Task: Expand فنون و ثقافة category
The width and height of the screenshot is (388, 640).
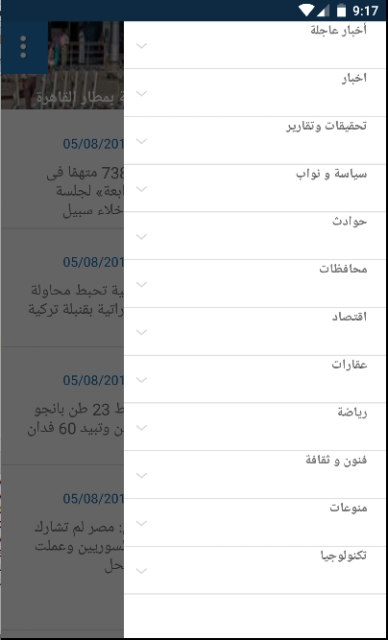Action: (255, 475)
